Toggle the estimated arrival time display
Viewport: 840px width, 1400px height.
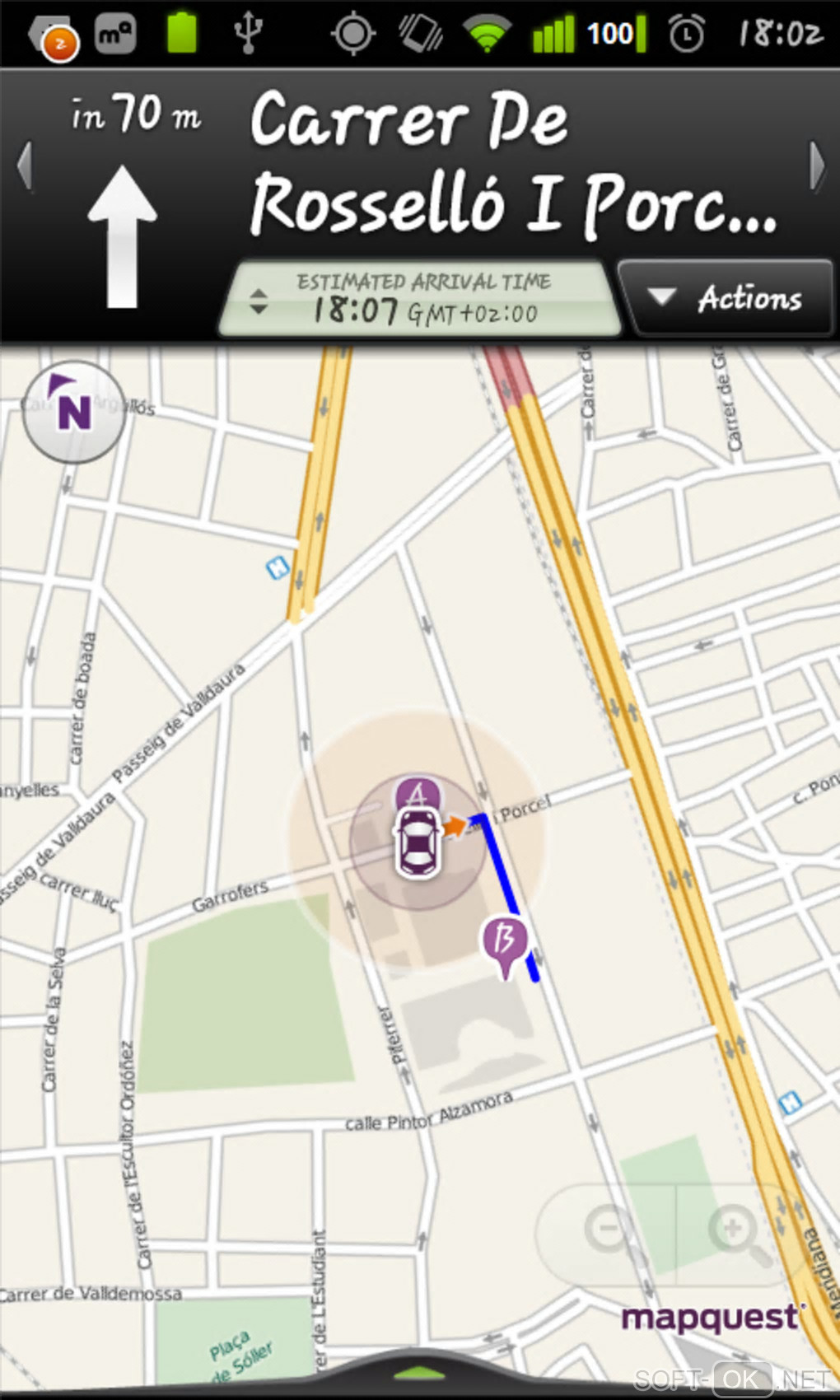point(420,300)
